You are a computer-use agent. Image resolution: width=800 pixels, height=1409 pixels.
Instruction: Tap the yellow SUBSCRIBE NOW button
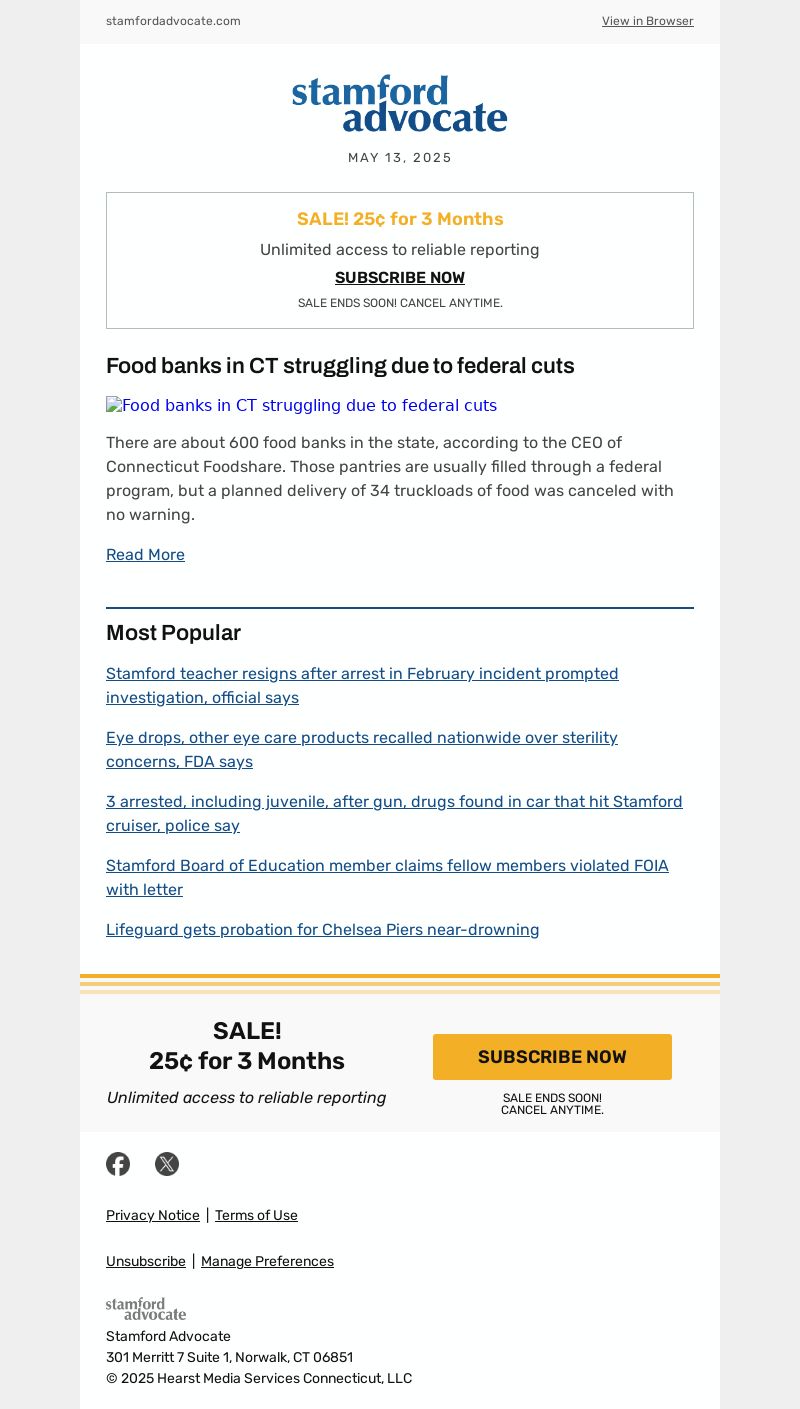[x=552, y=1057]
